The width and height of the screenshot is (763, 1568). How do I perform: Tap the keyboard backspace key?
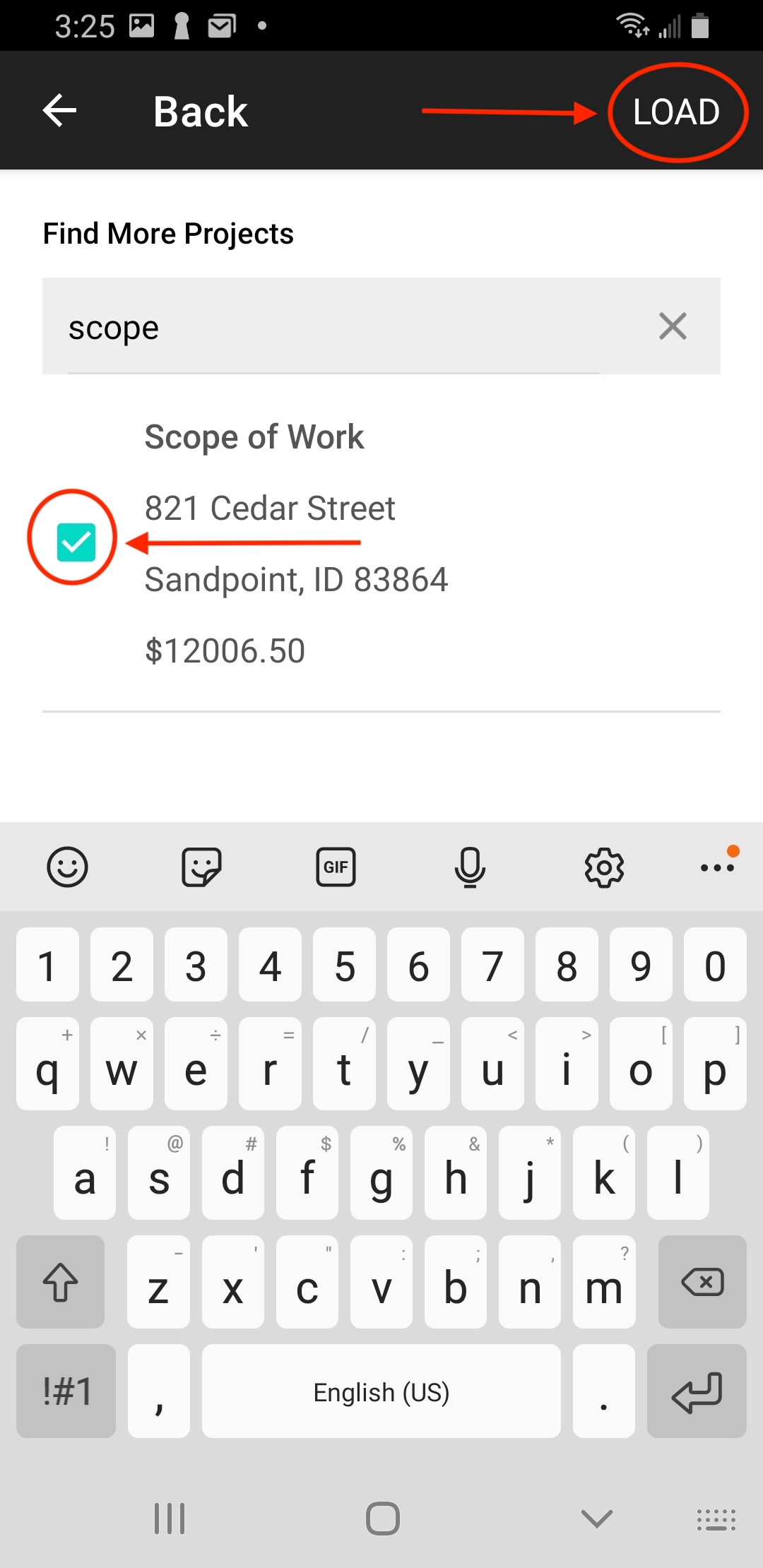coord(702,1281)
